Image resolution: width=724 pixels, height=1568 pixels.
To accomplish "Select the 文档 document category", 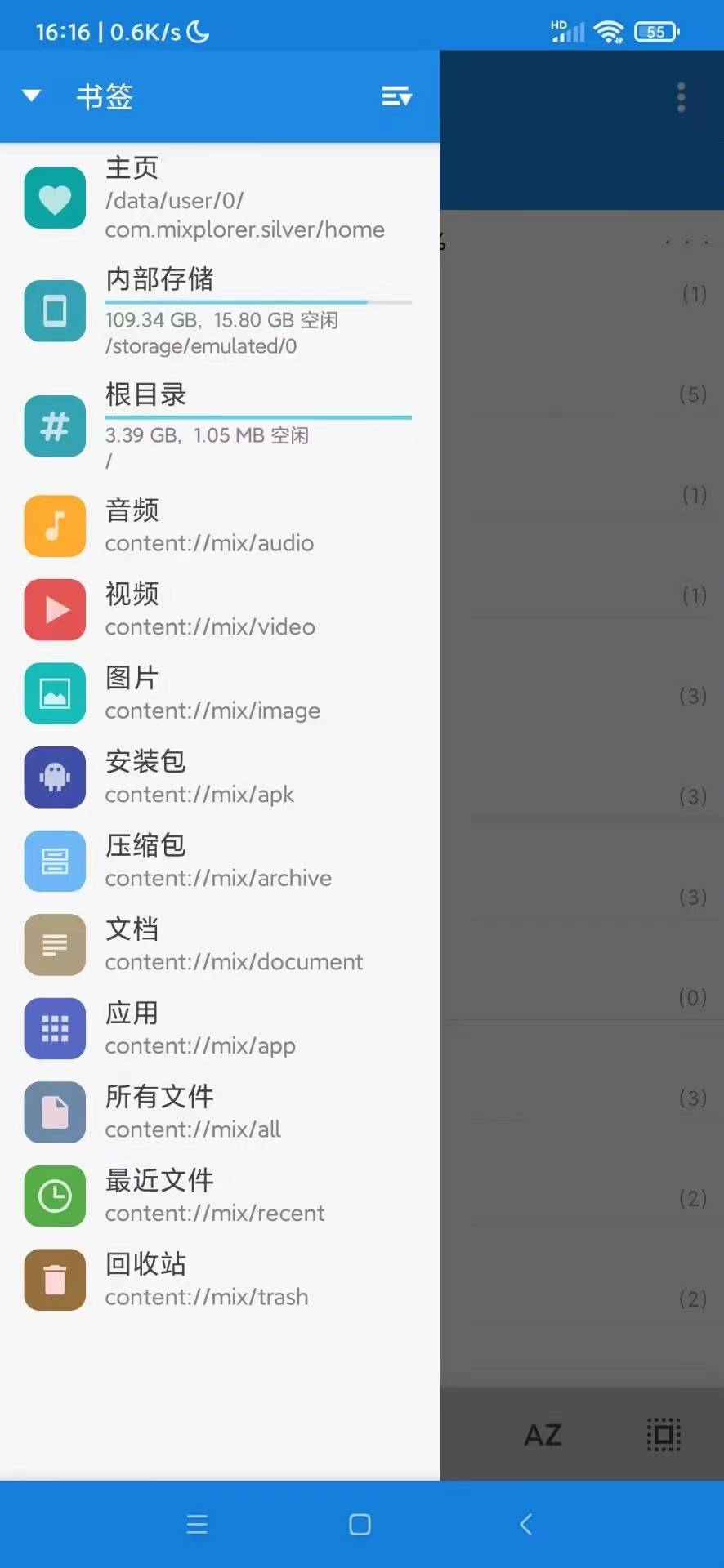I will click(x=219, y=945).
